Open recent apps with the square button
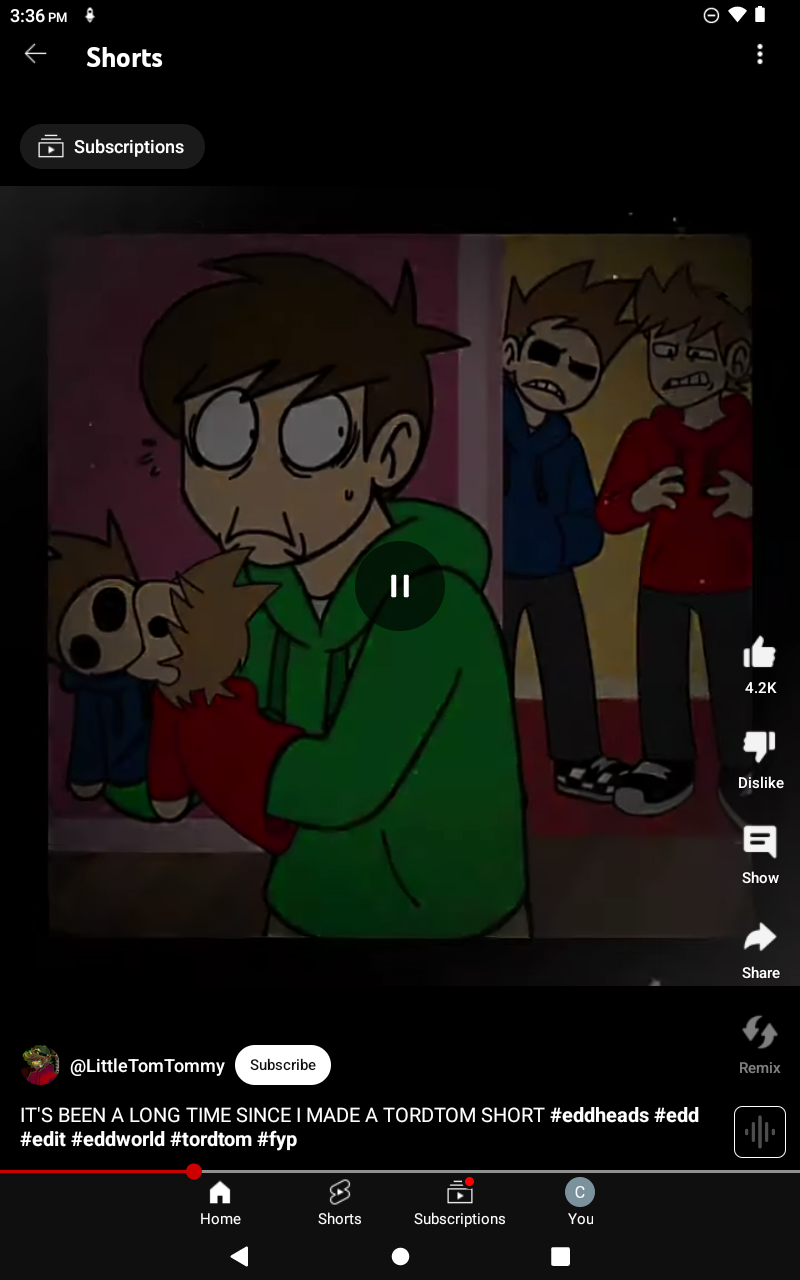Image resolution: width=800 pixels, height=1280 pixels. [x=561, y=1257]
